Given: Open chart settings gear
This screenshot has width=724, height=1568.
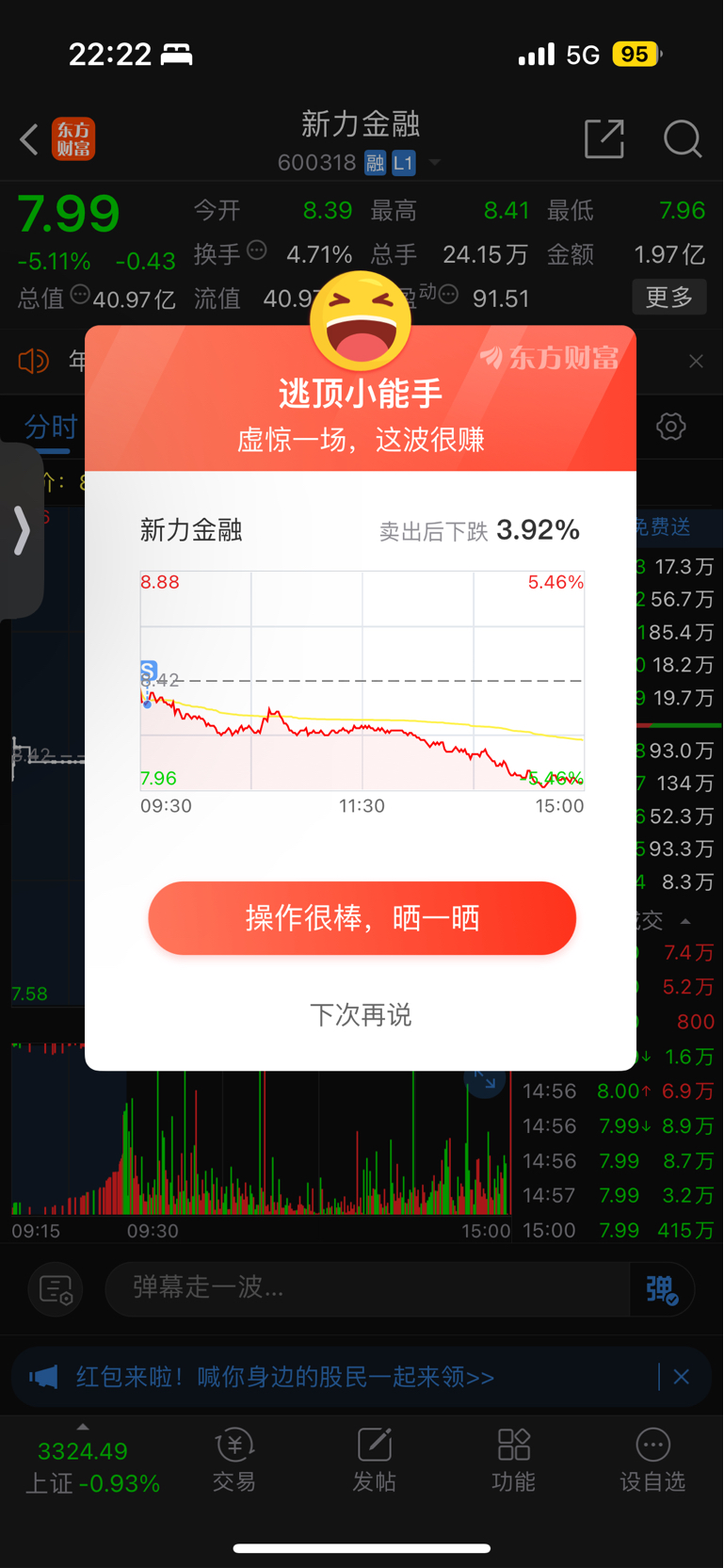Looking at the screenshot, I should click(671, 427).
